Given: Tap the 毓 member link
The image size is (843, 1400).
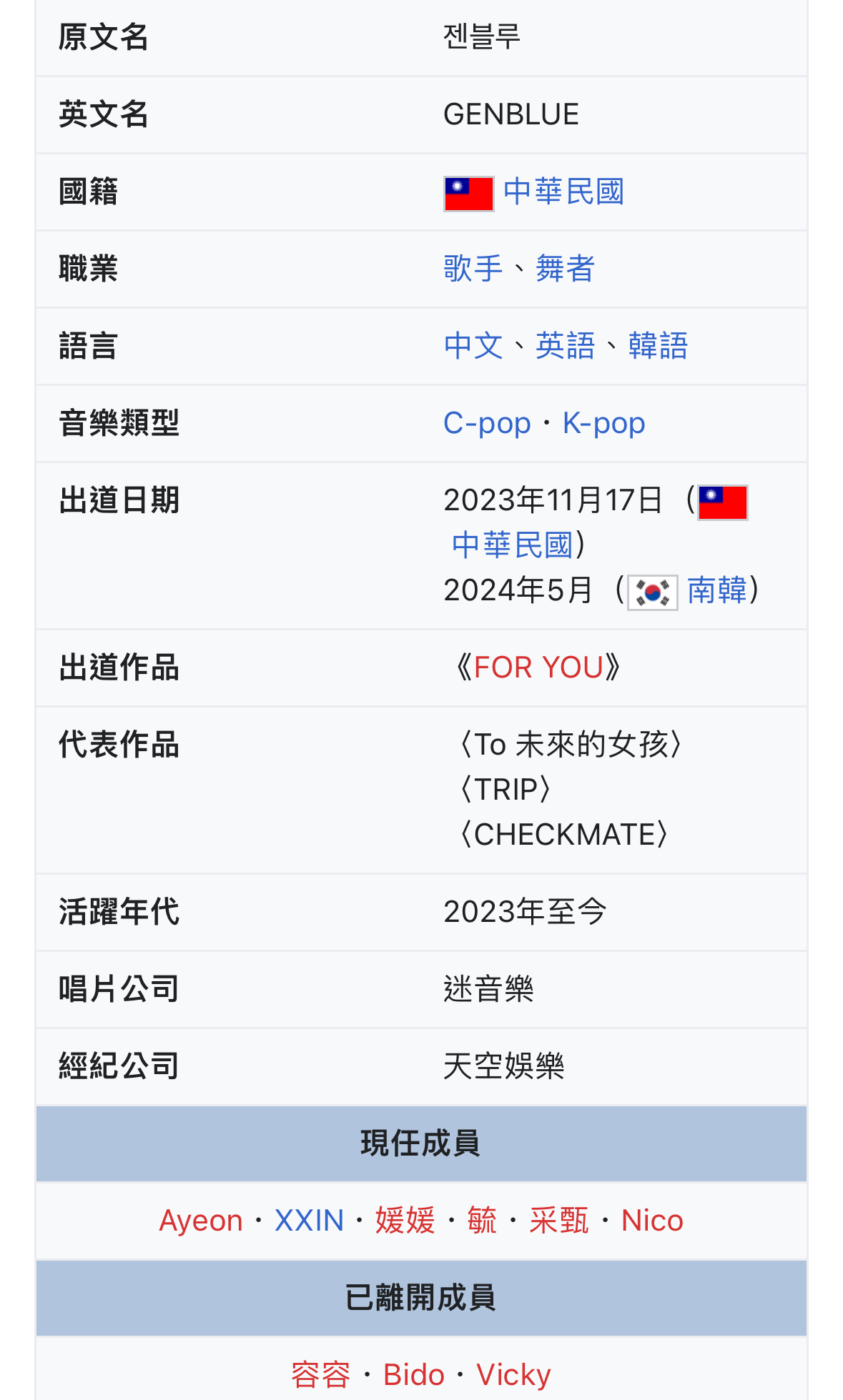Looking at the screenshot, I should (x=482, y=1221).
